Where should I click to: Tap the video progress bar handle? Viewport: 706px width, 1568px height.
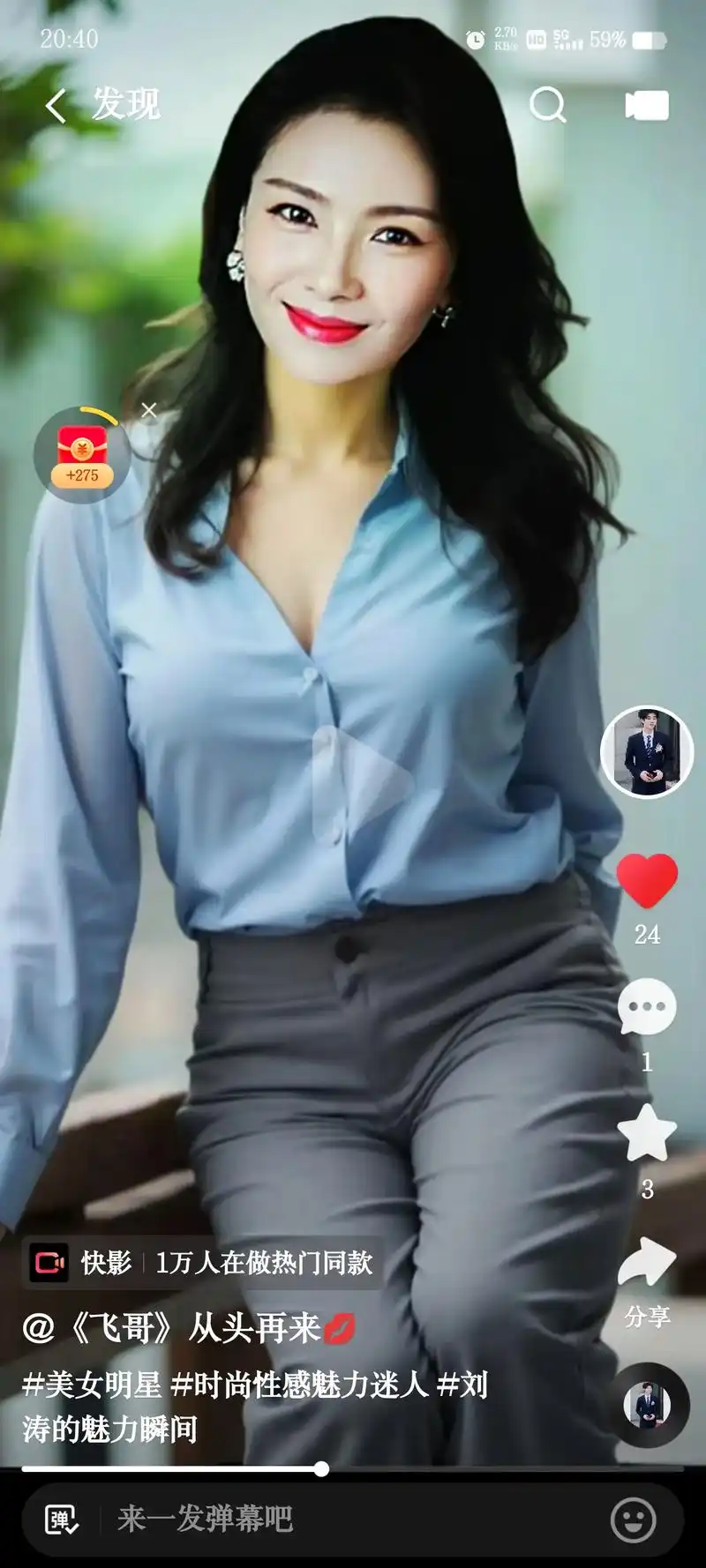321,1469
